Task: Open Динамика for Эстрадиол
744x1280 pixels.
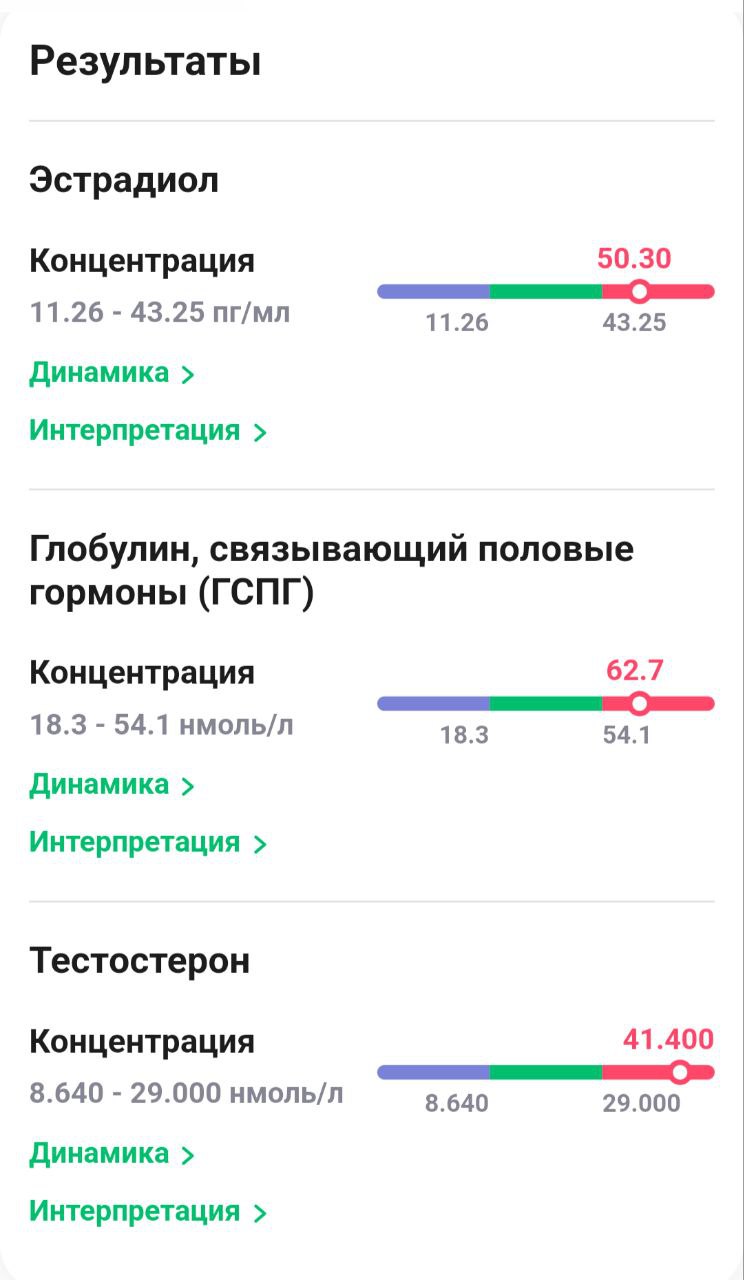Action: click(x=110, y=373)
